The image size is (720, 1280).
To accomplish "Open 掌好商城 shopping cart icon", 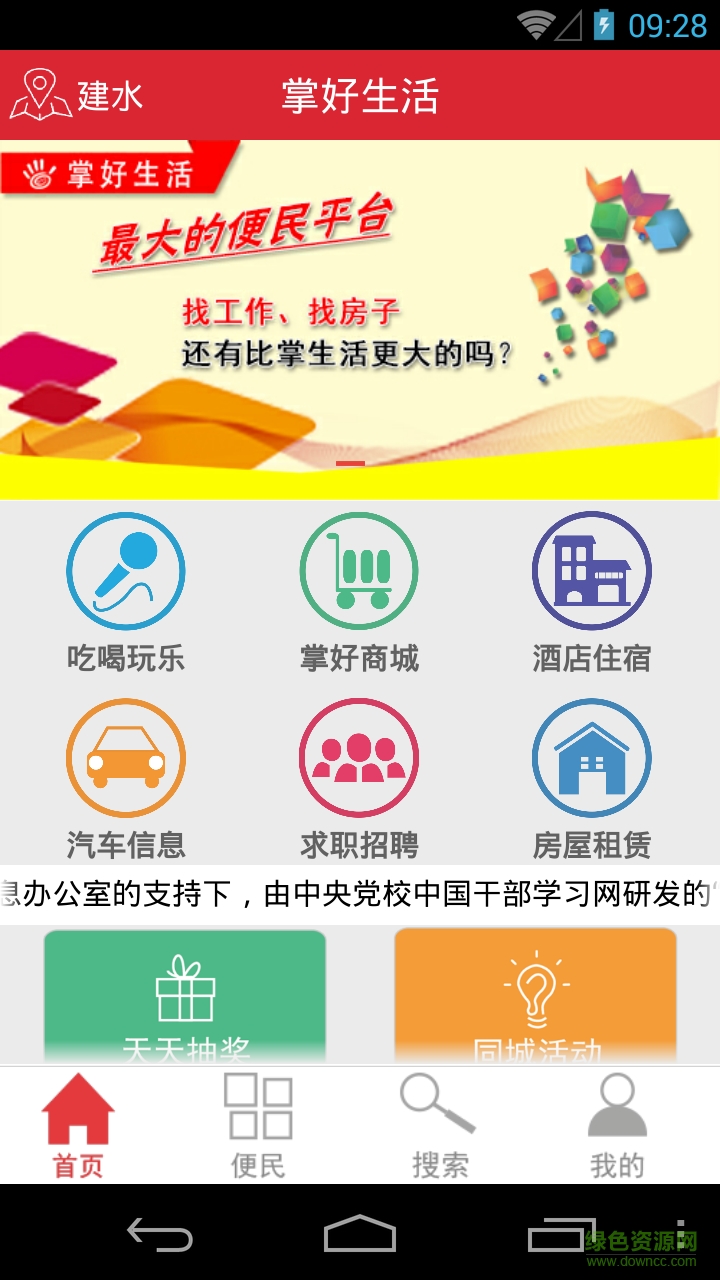I will click(358, 570).
